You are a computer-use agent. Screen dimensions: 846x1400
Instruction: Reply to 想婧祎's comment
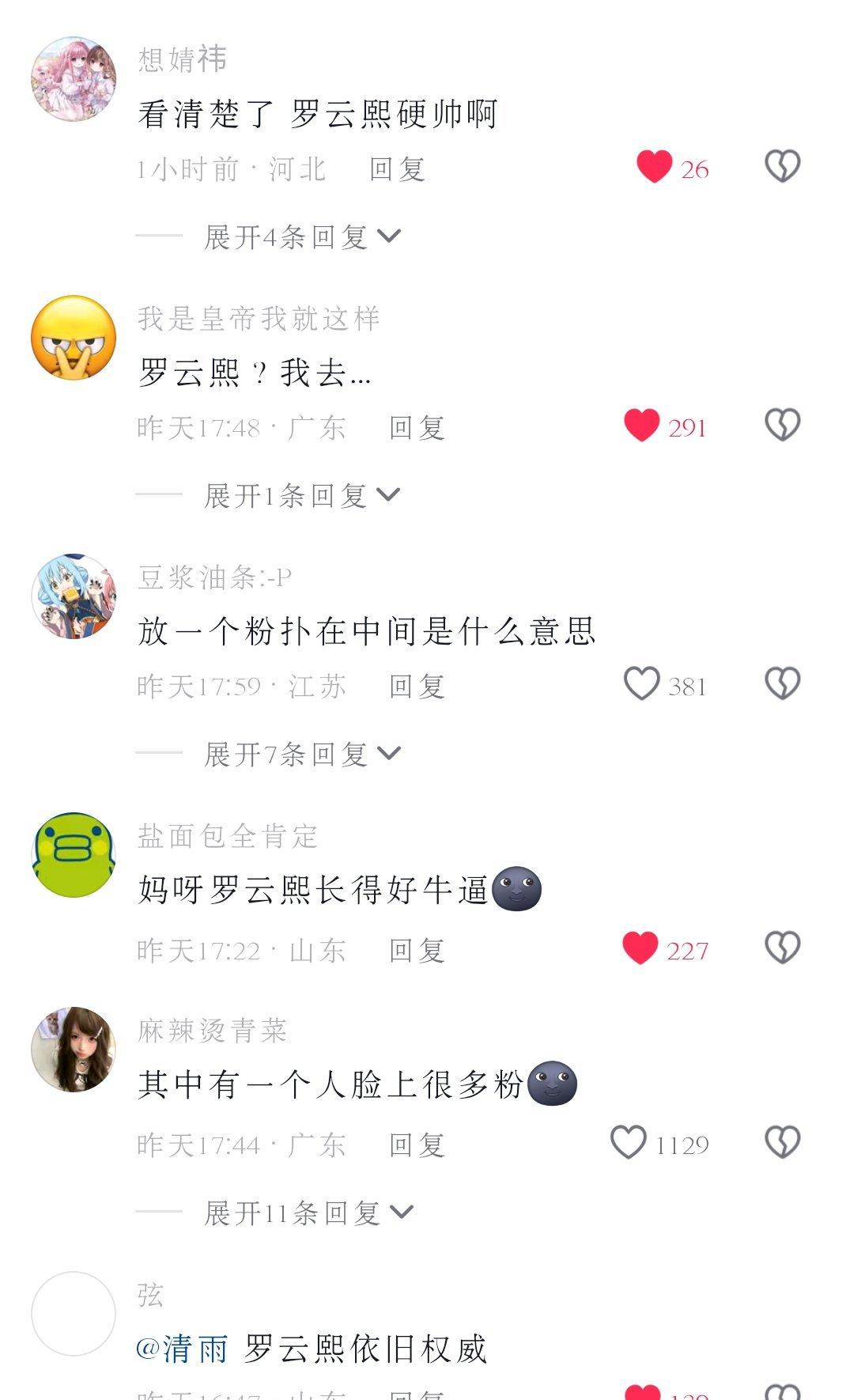[x=398, y=168]
